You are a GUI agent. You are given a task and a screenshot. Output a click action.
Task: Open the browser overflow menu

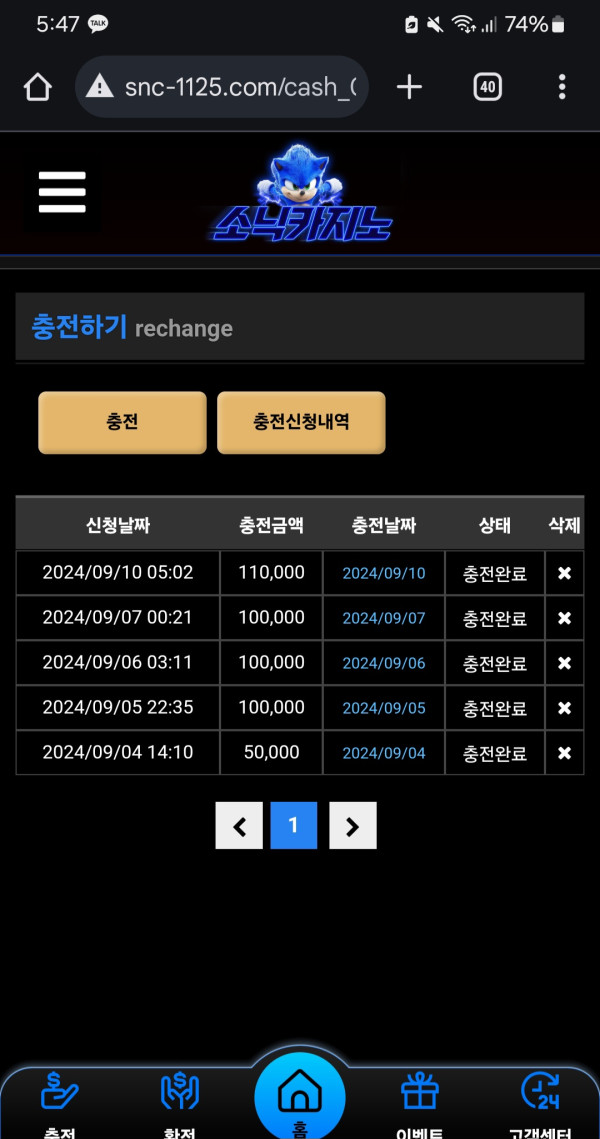click(562, 87)
